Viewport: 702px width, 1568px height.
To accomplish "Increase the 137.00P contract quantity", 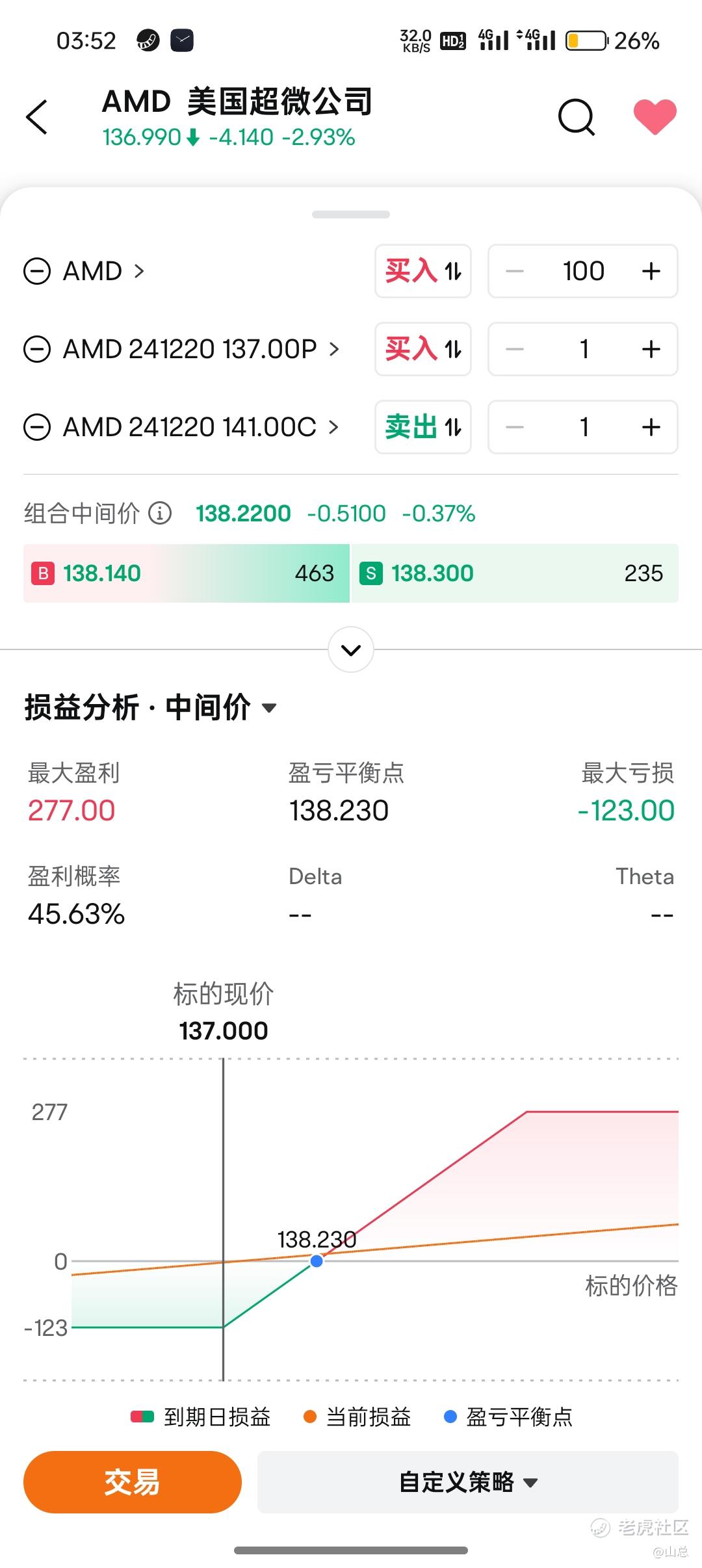I will [651, 349].
